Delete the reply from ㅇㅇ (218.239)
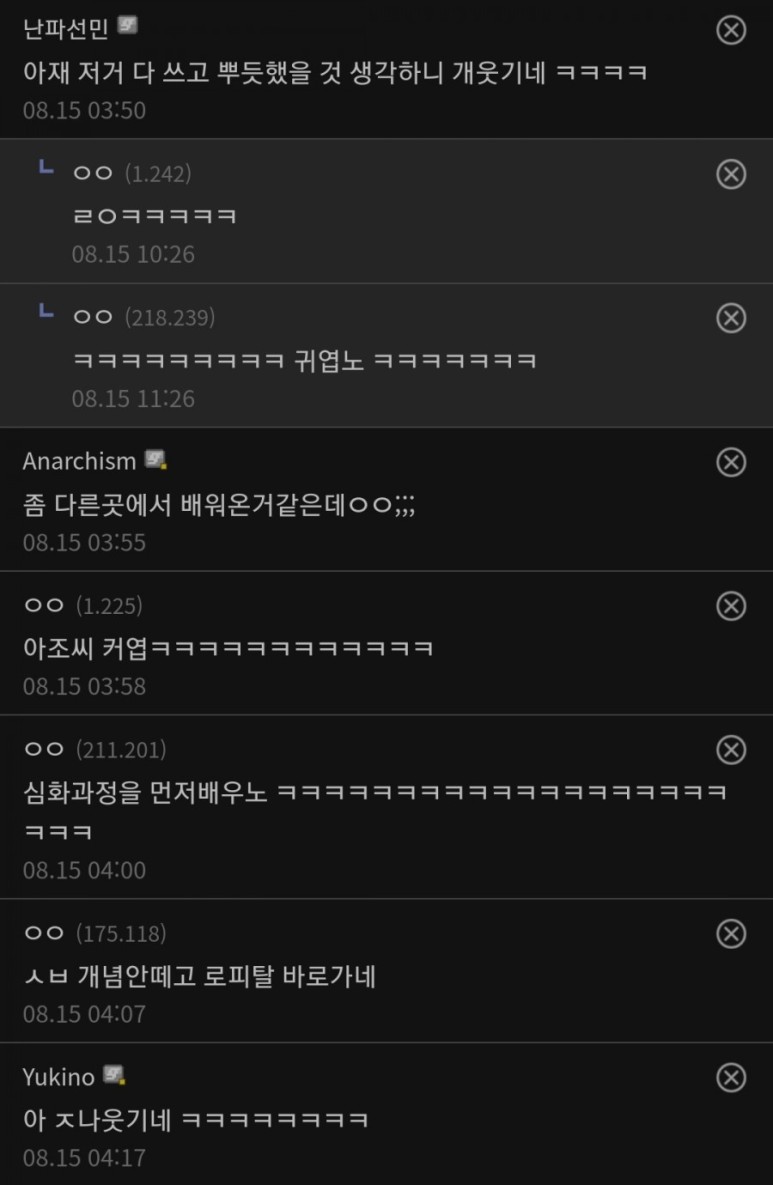This screenshot has height=1185, width=773. (732, 318)
